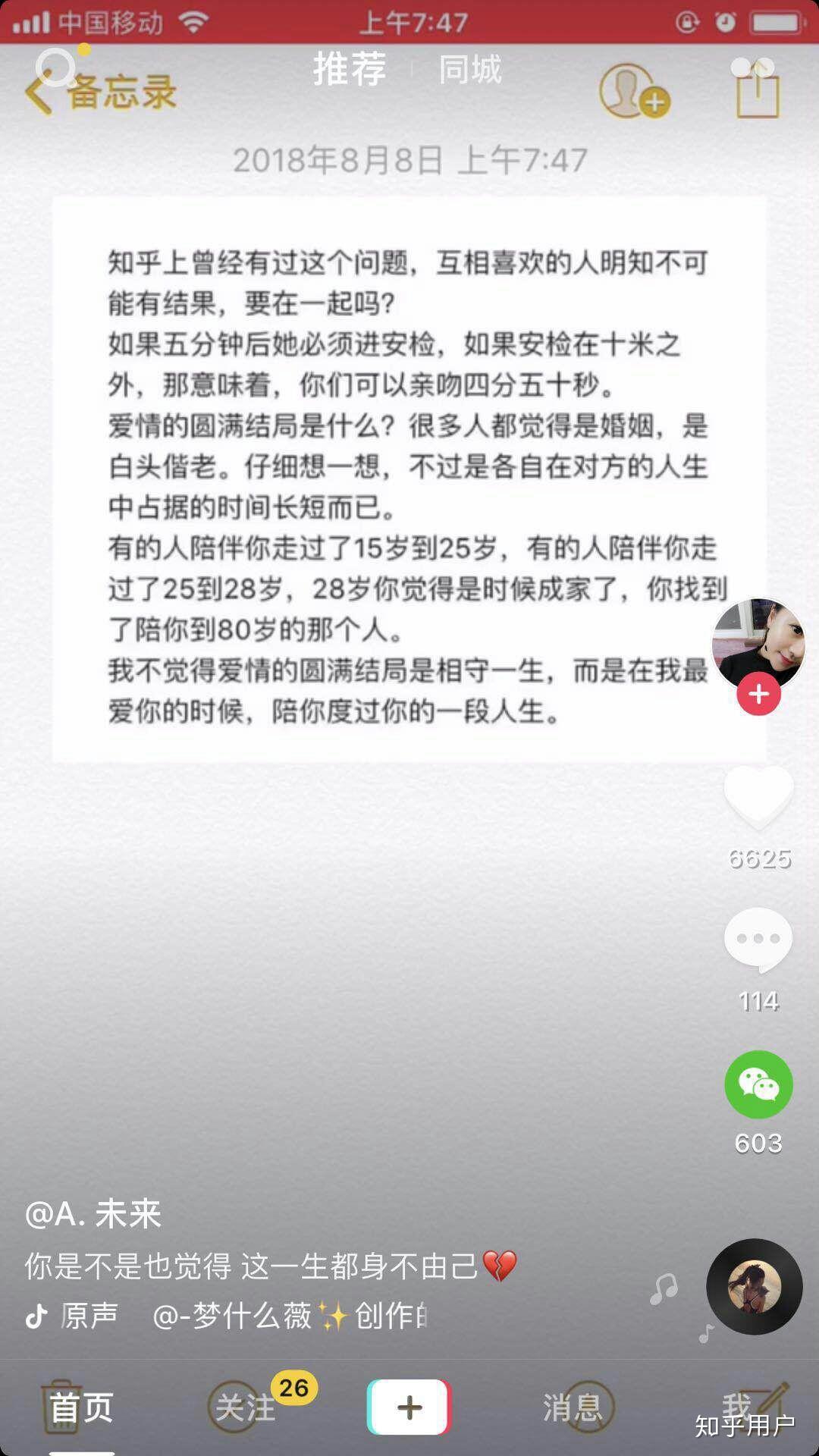Go to the 首页 tab
This screenshot has height=1456, width=819.
point(81,1407)
